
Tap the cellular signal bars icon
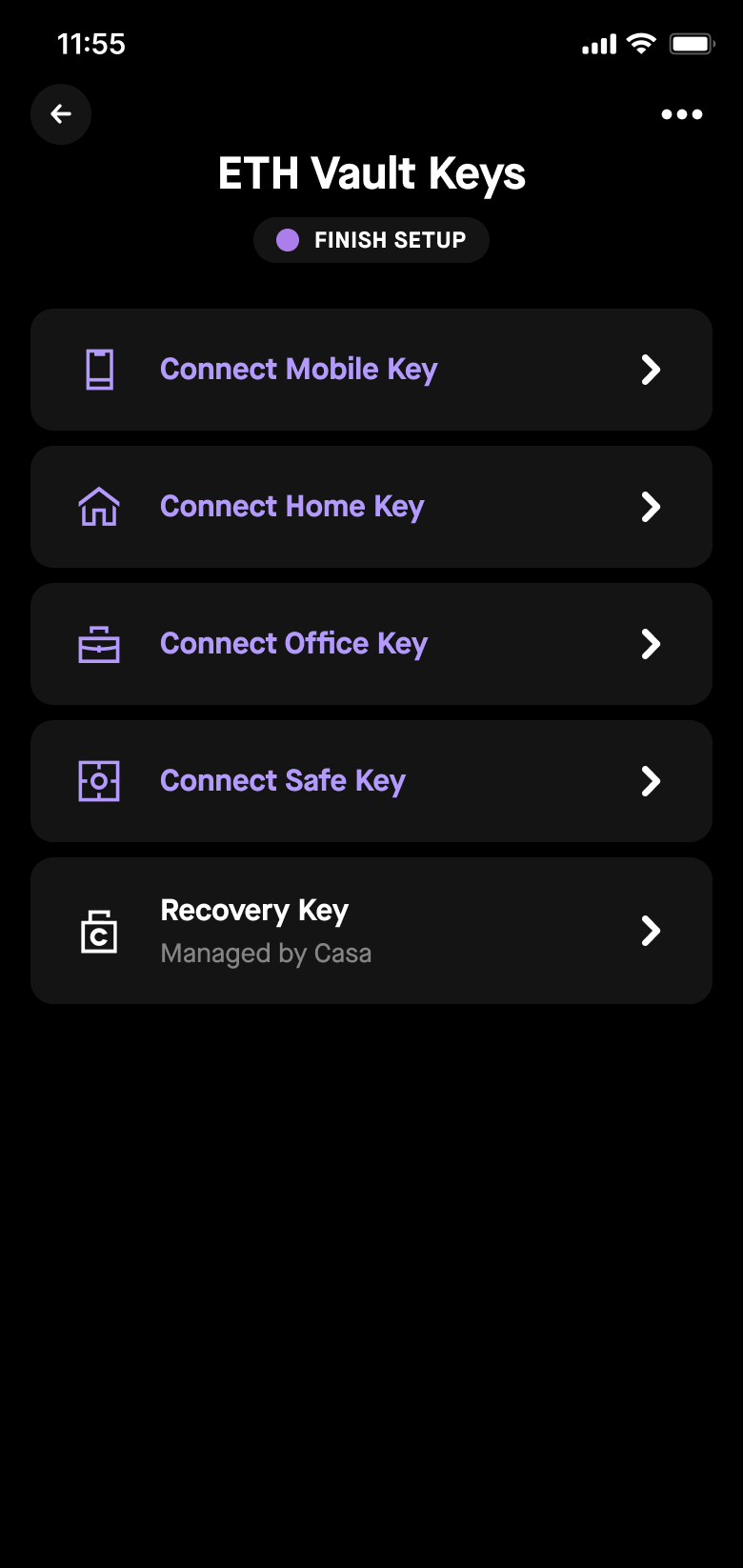click(598, 43)
